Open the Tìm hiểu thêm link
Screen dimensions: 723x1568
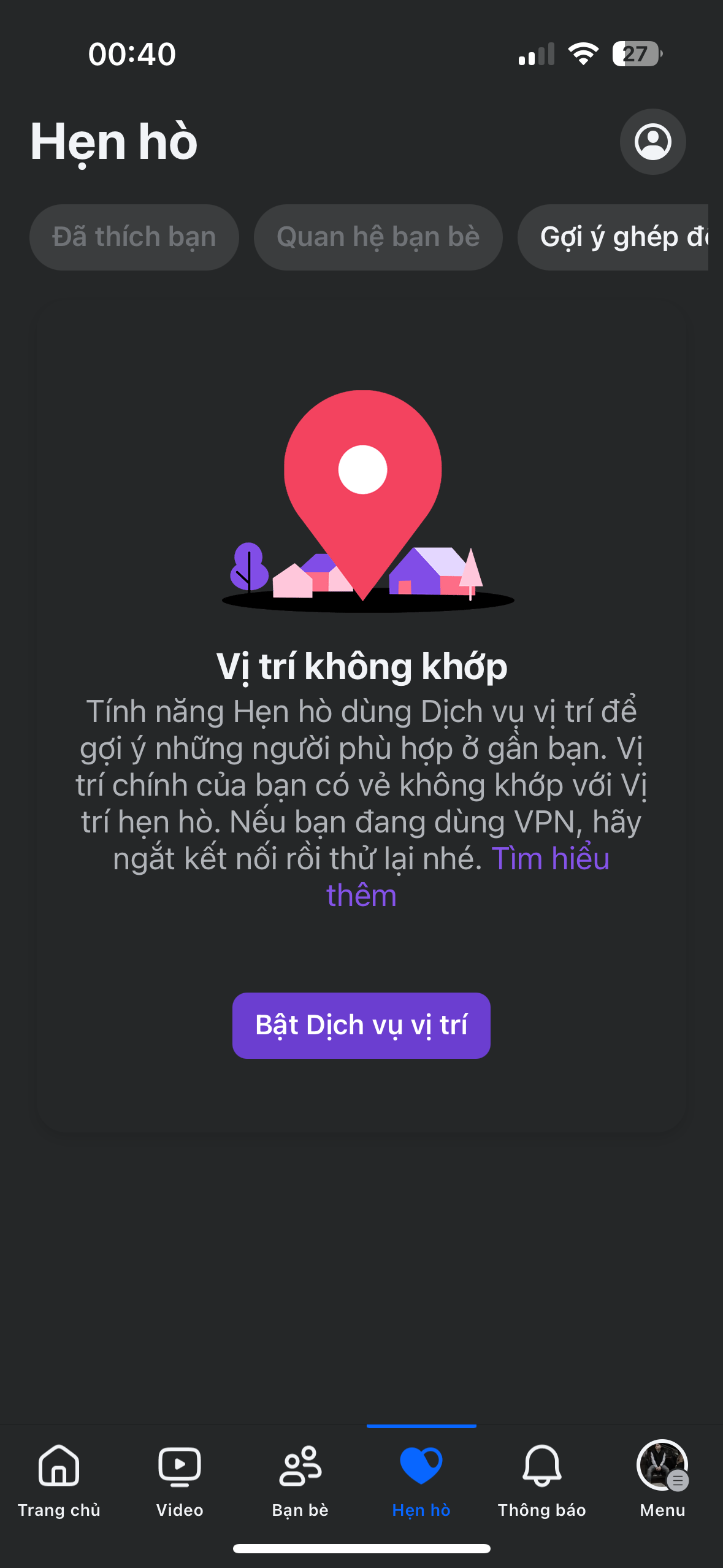(549, 859)
